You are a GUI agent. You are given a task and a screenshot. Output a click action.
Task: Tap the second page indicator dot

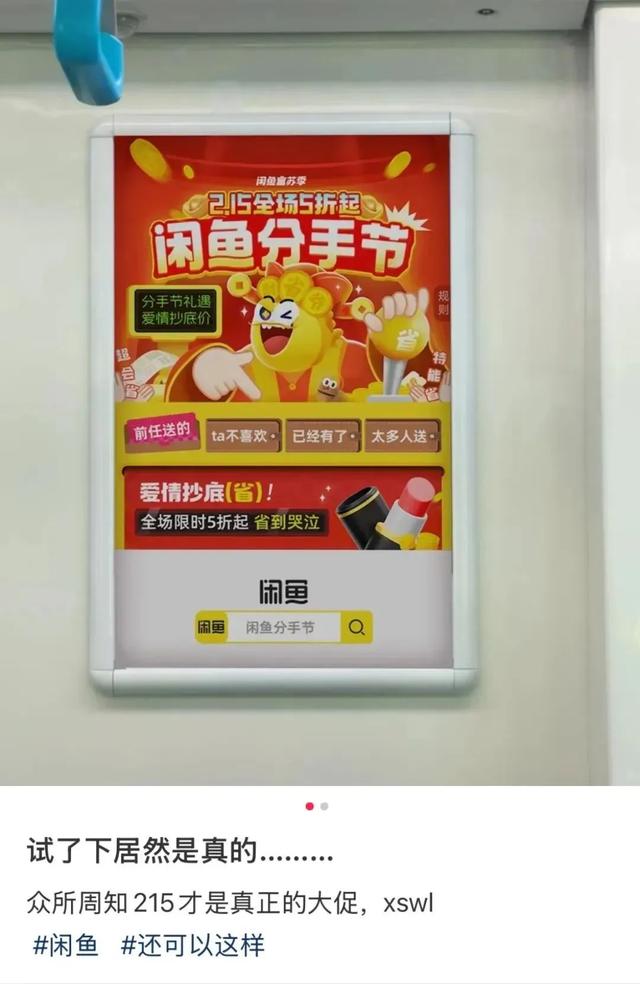pyautogui.click(x=324, y=806)
